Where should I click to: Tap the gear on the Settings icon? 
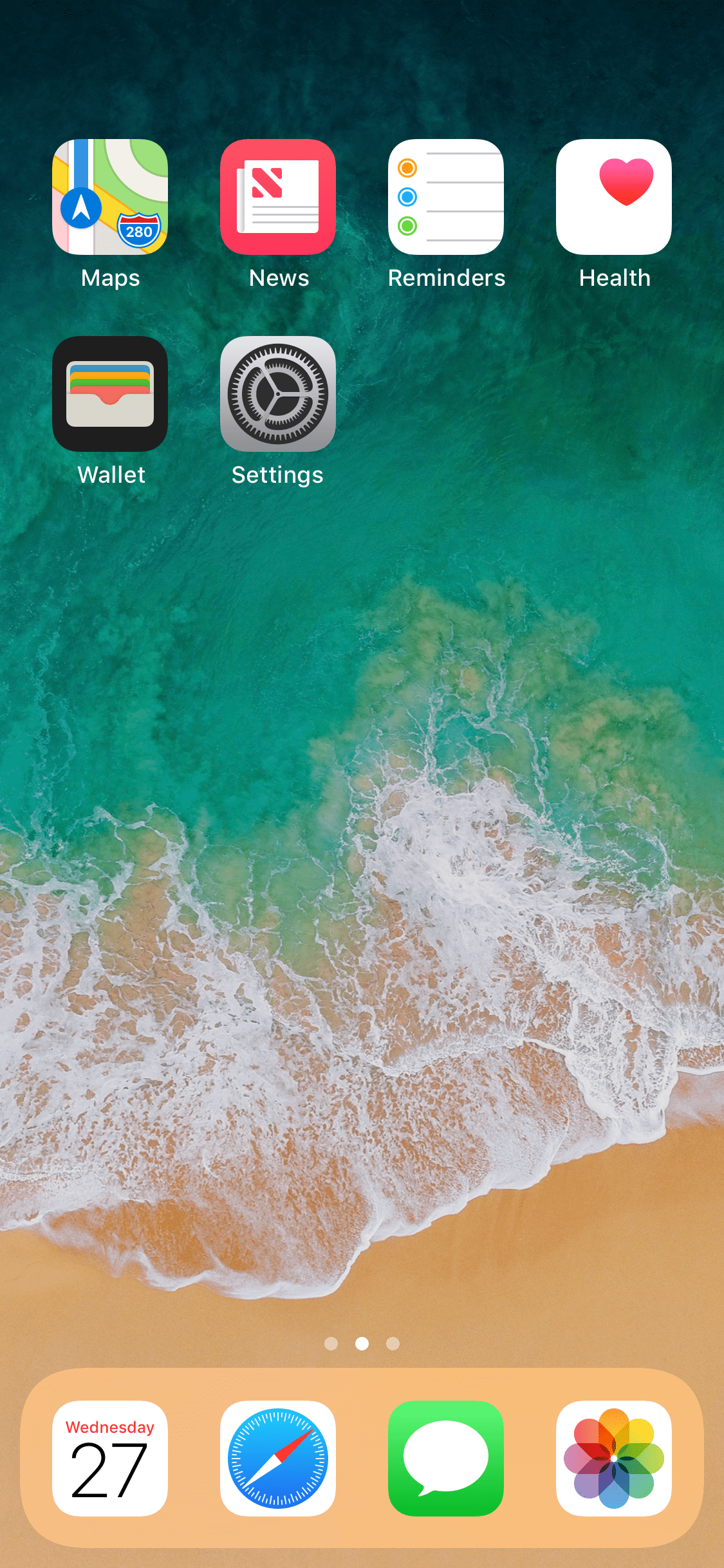pos(277,394)
